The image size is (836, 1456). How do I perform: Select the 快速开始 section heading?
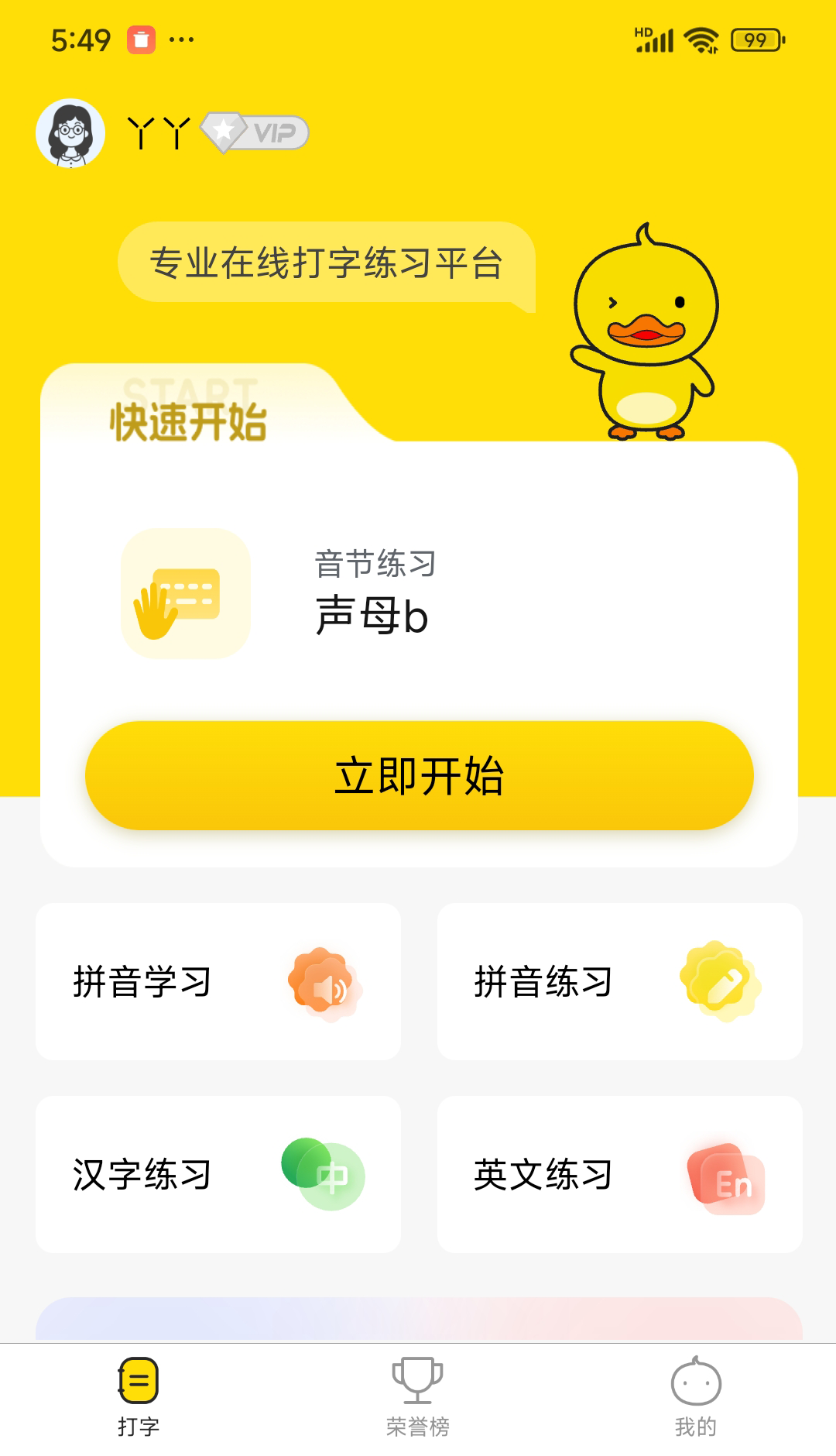pyautogui.click(x=188, y=419)
